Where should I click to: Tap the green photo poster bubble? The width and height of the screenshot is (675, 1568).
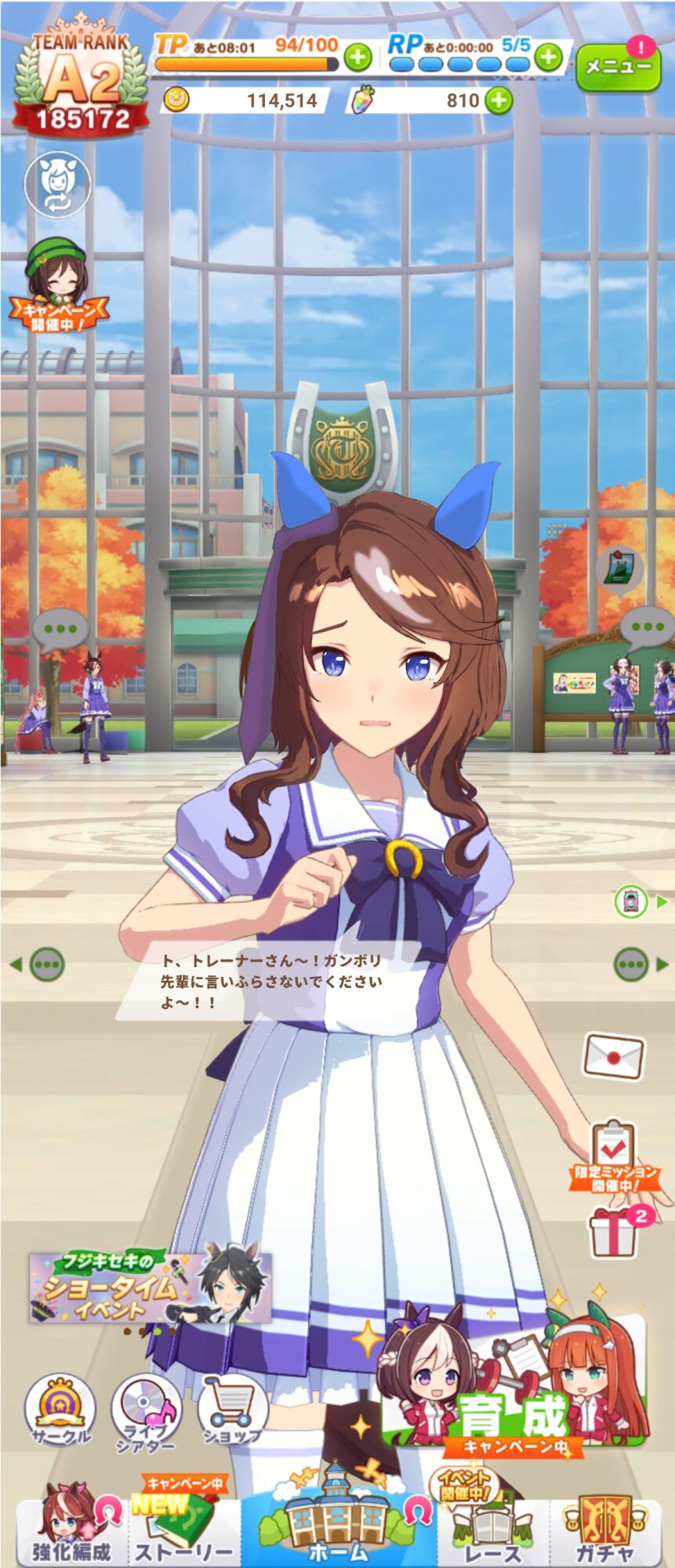[619, 568]
